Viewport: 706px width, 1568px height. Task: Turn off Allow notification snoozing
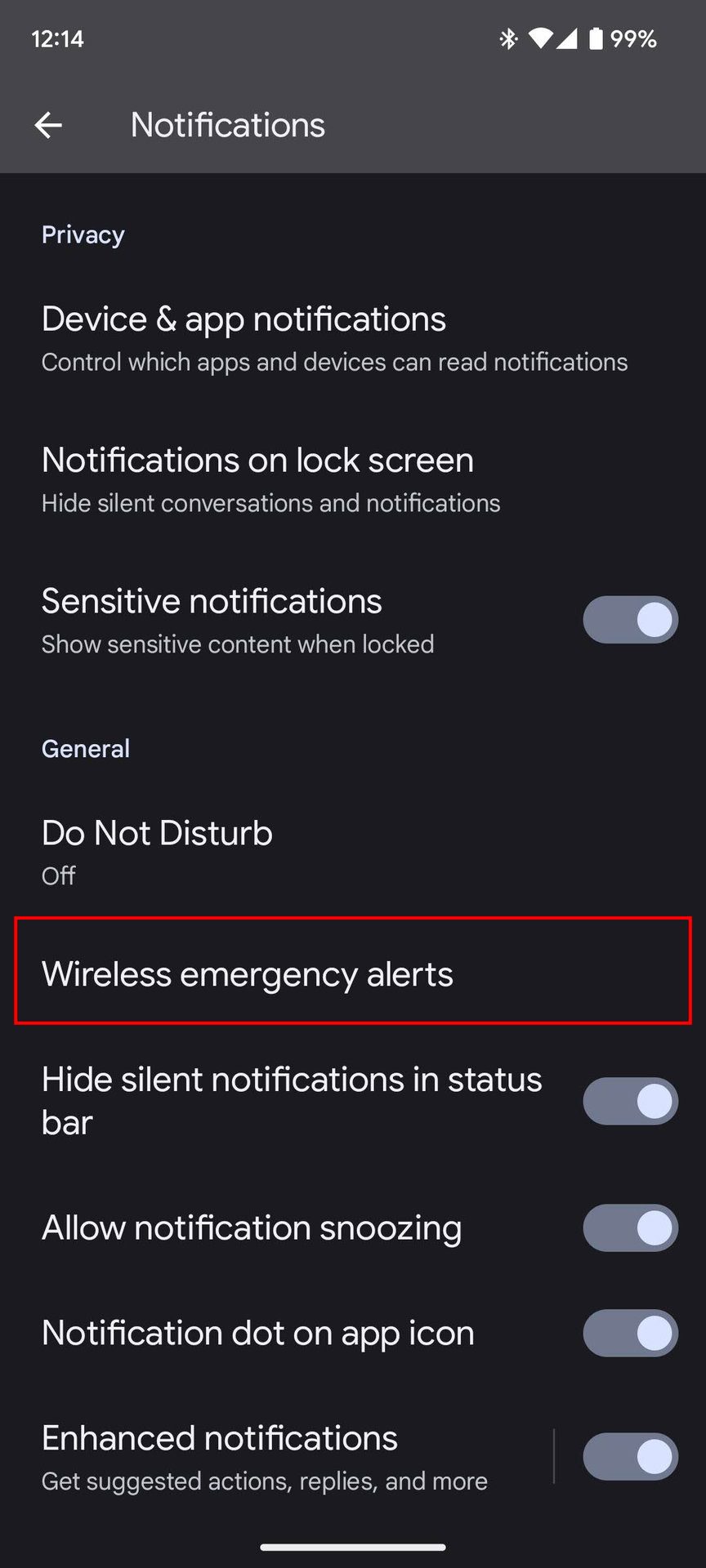(x=629, y=1227)
